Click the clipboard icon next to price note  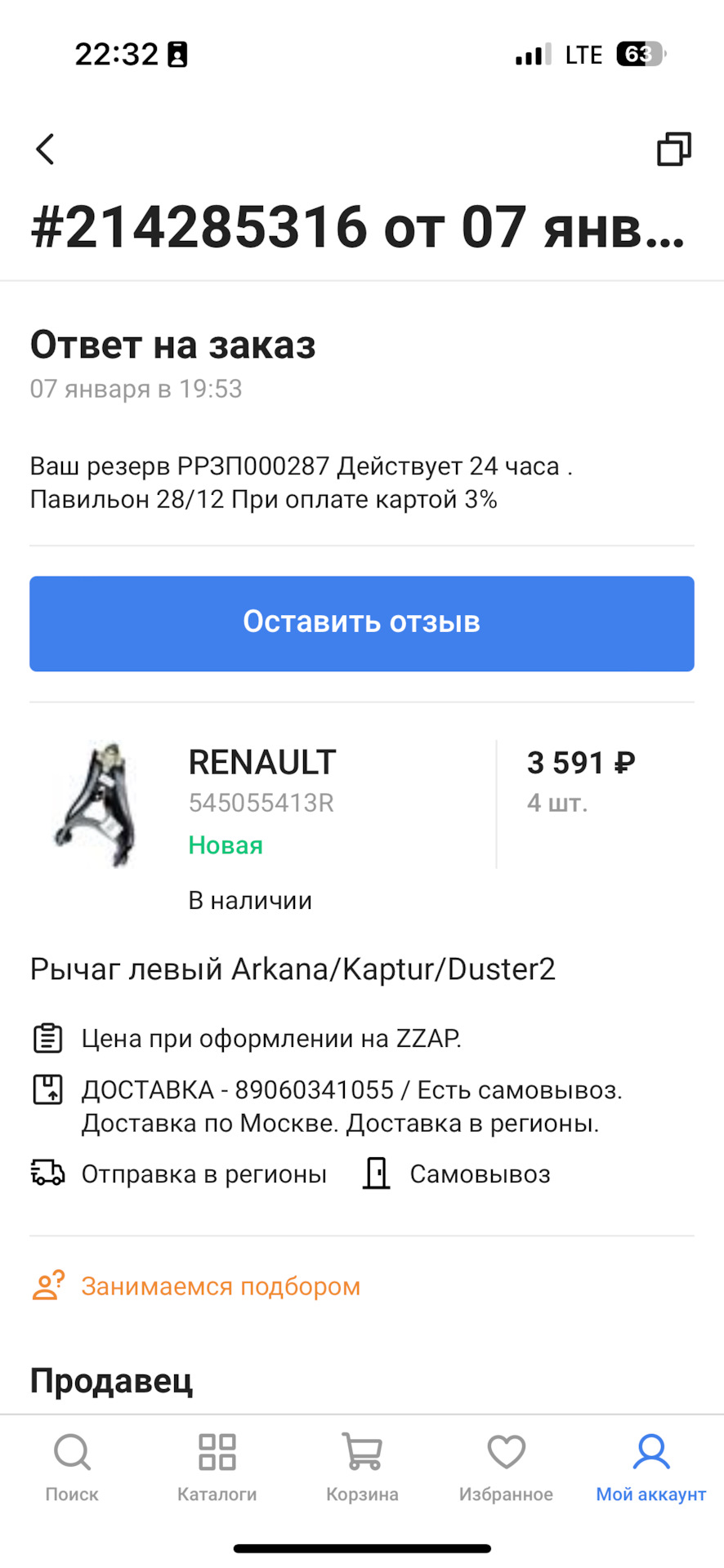click(x=47, y=1038)
